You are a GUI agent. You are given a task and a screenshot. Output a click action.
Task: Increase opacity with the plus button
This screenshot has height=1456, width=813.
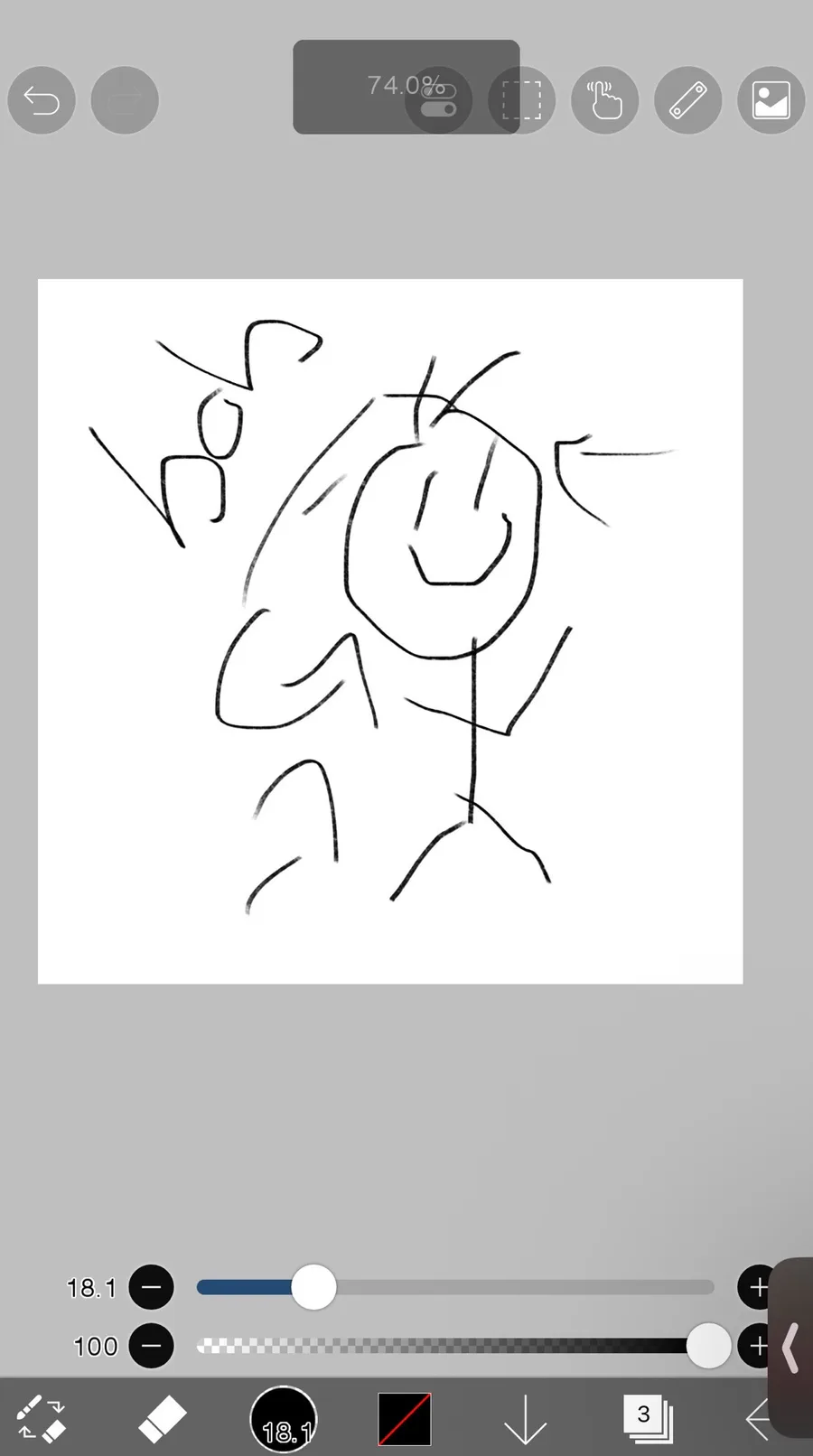pyautogui.click(x=757, y=1346)
